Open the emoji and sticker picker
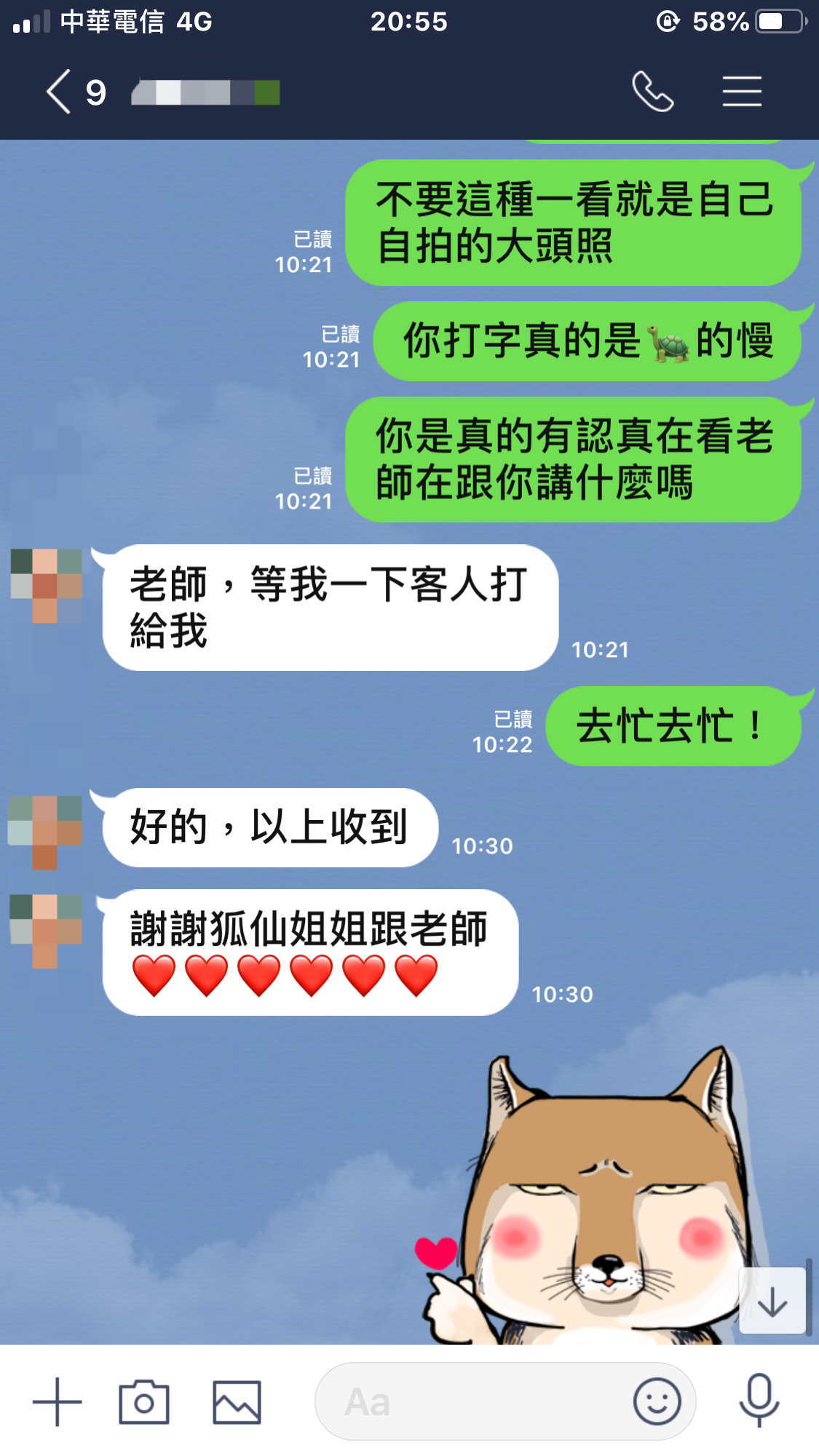 [657, 1401]
